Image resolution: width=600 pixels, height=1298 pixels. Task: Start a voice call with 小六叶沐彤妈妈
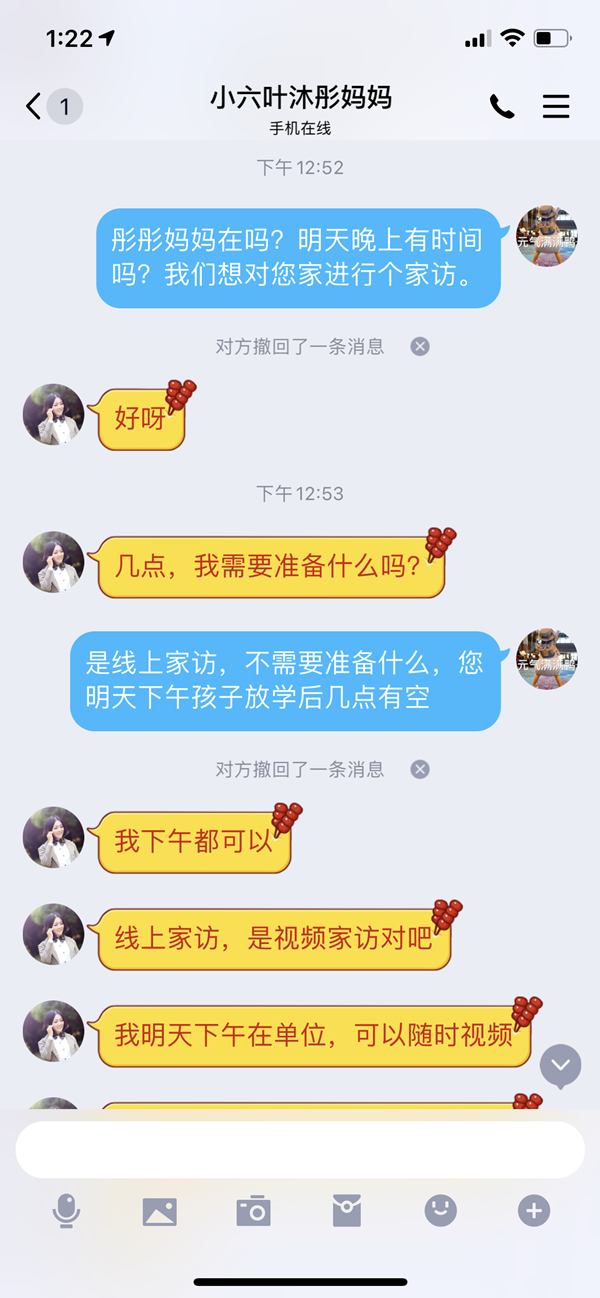click(x=502, y=106)
